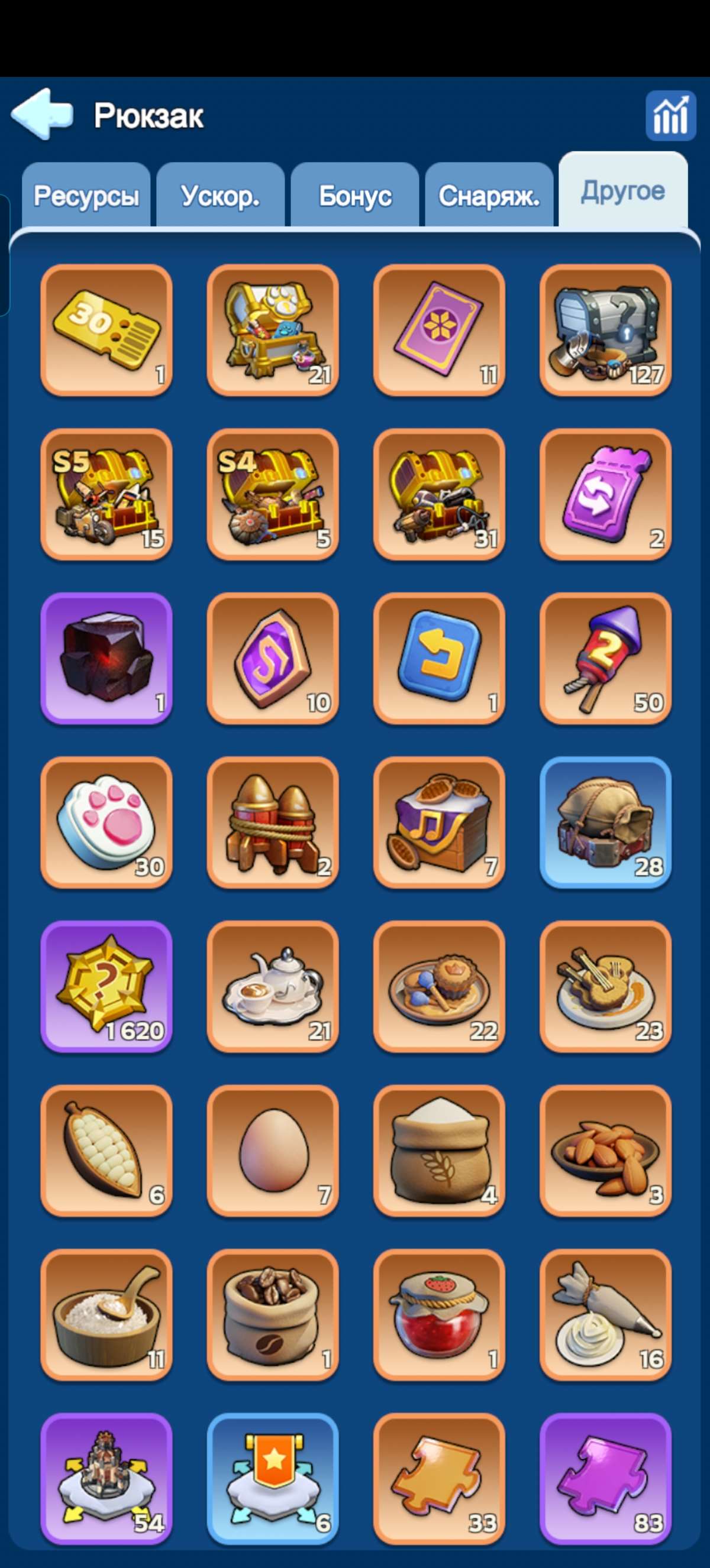Tap the egg ingredient item
Viewport: 710px width, 1568px height.
pos(273,1151)
